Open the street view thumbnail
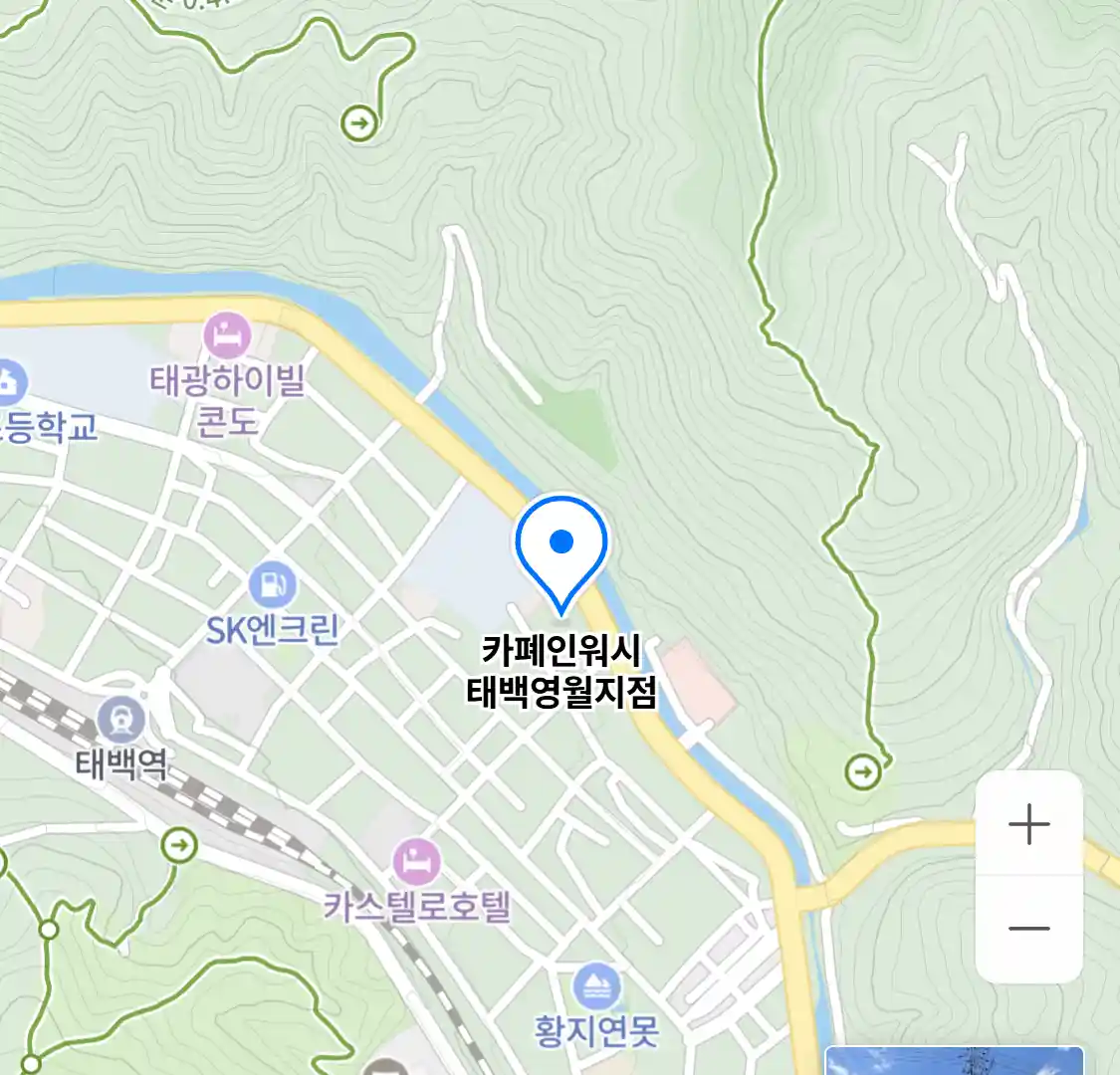1120x1075 pixels. (954, 1061)
